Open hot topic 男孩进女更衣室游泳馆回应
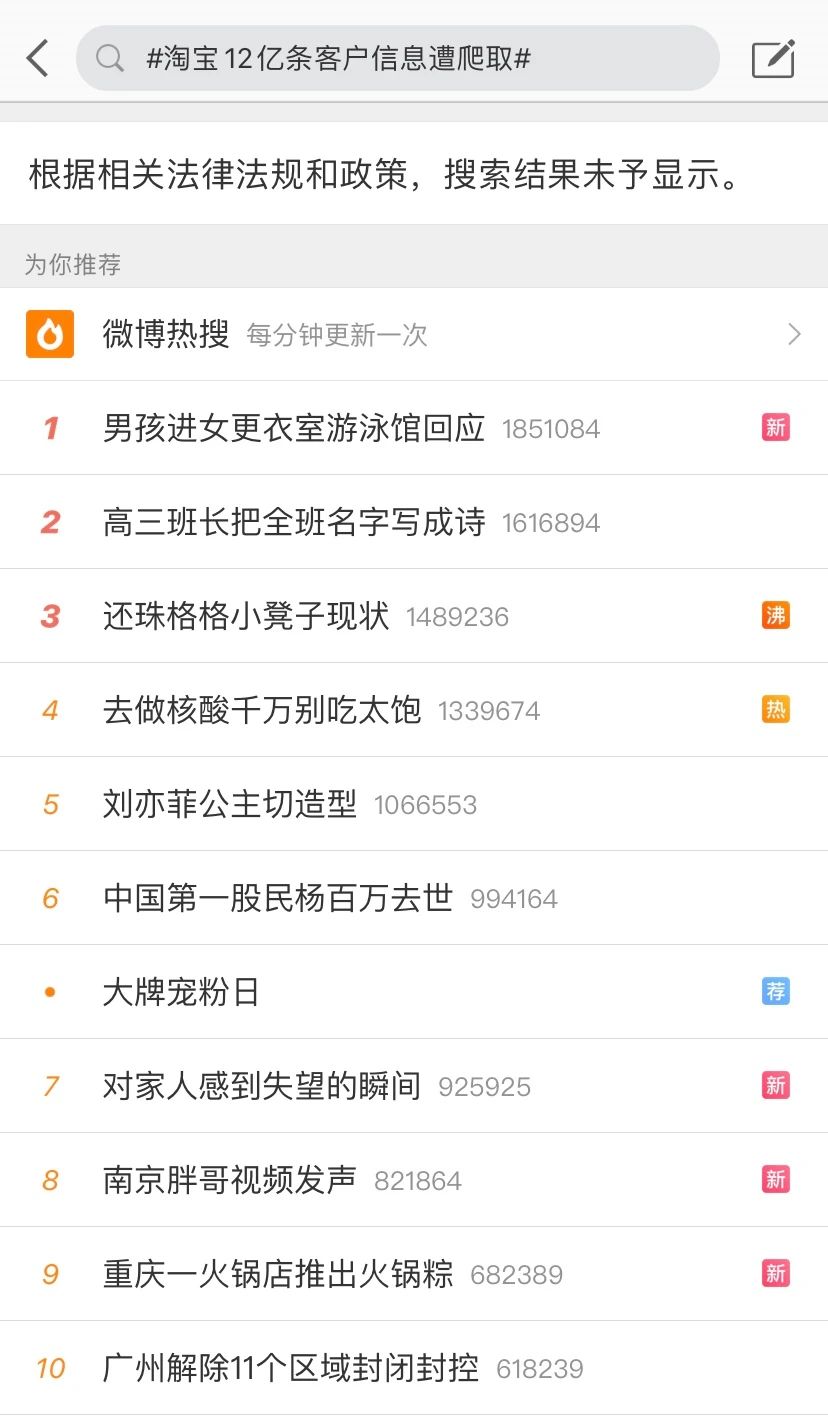Image resolution: width=828 pixels, height=1423 pixels. pyautogui.click(x=294, y=428)
